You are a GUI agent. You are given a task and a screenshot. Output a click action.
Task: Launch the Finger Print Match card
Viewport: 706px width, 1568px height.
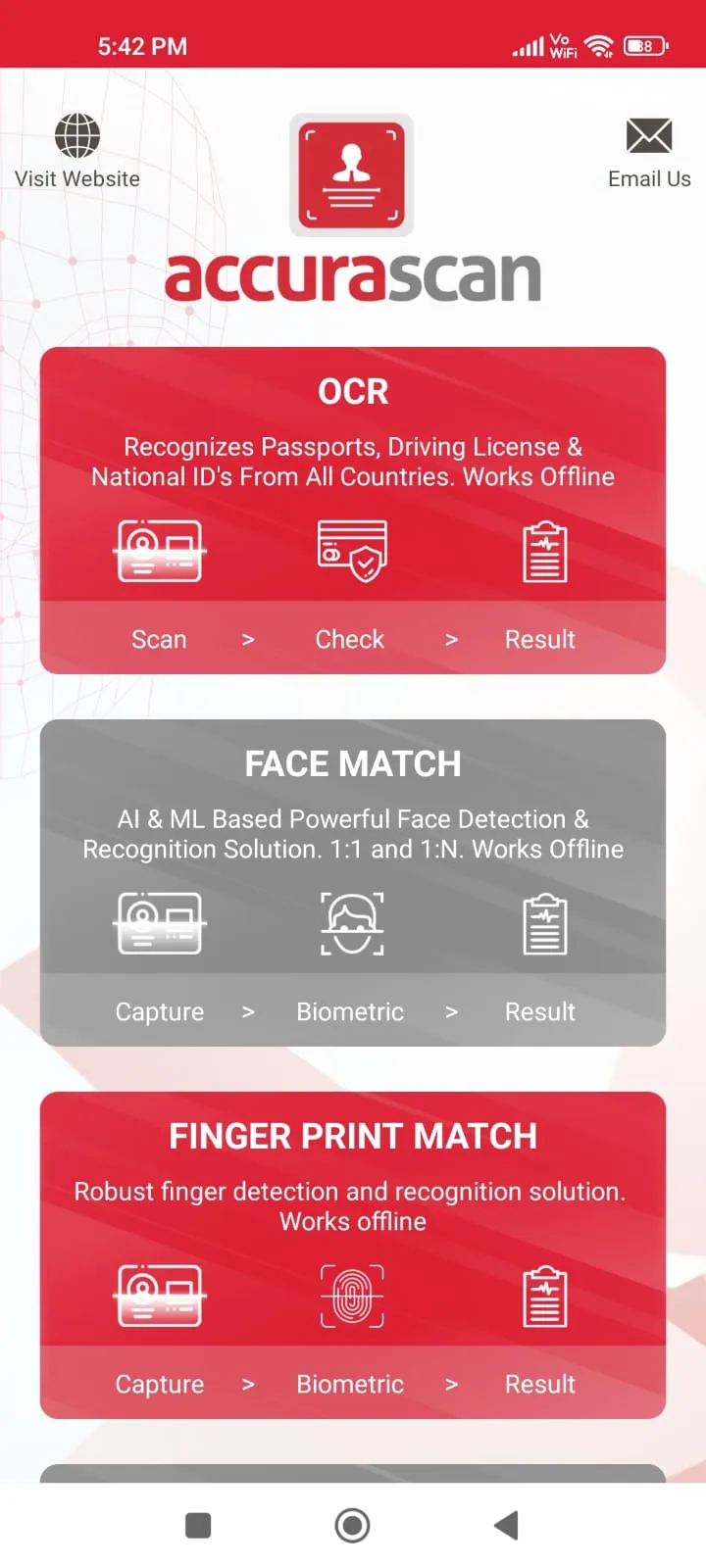[353, 1254]
